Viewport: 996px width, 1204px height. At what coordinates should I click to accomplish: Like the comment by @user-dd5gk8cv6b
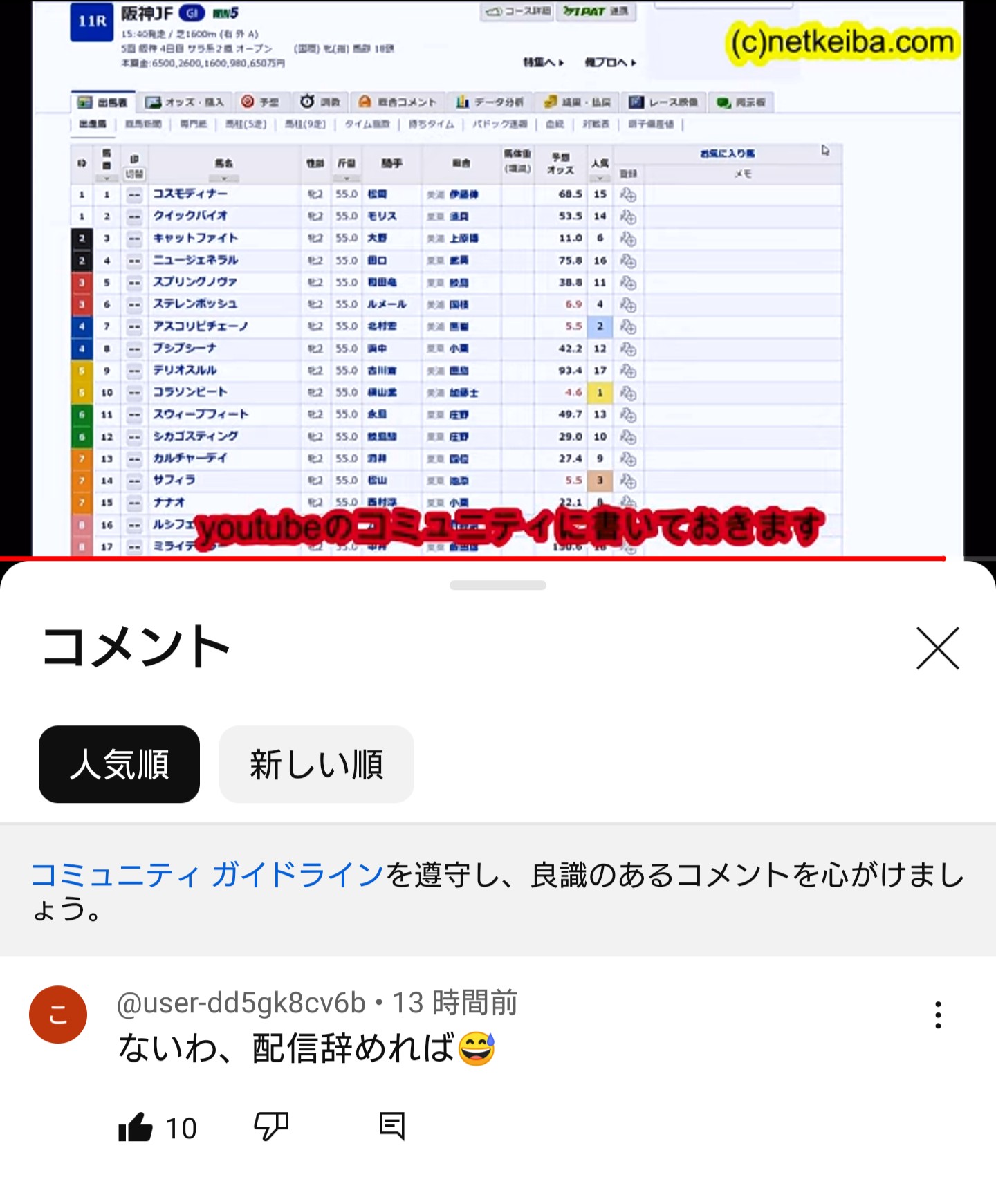click(x=136, y=1127)
